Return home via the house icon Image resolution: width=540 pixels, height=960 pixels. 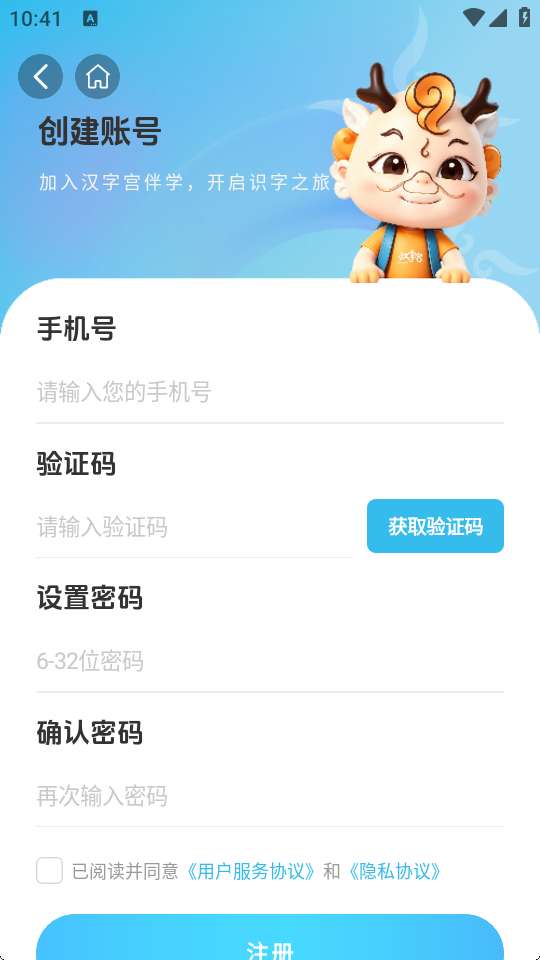pos(97,77)
